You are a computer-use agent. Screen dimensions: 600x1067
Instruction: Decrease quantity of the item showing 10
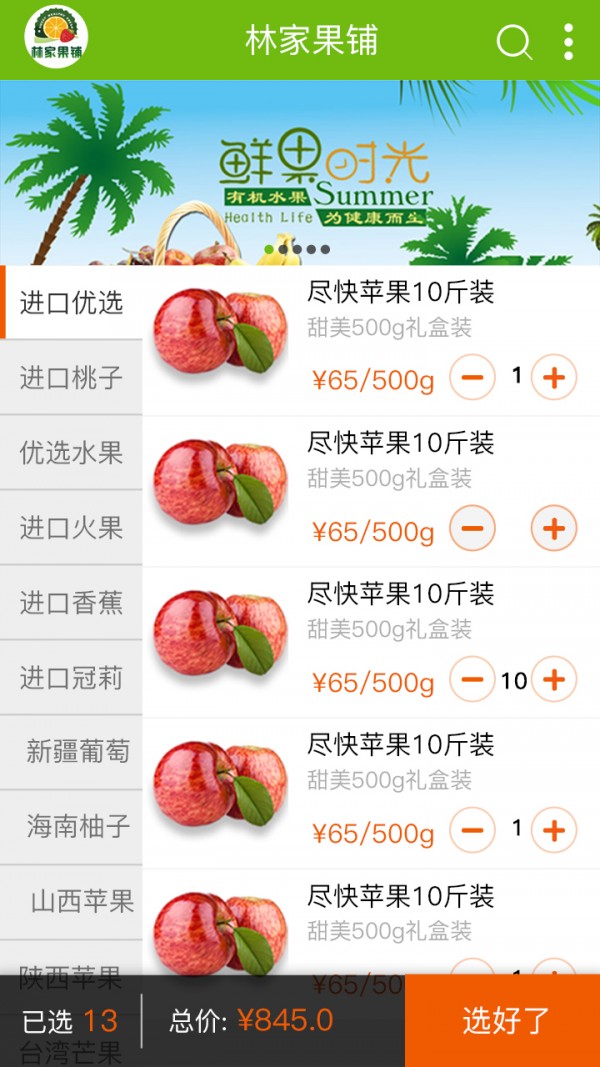point(472,680)
